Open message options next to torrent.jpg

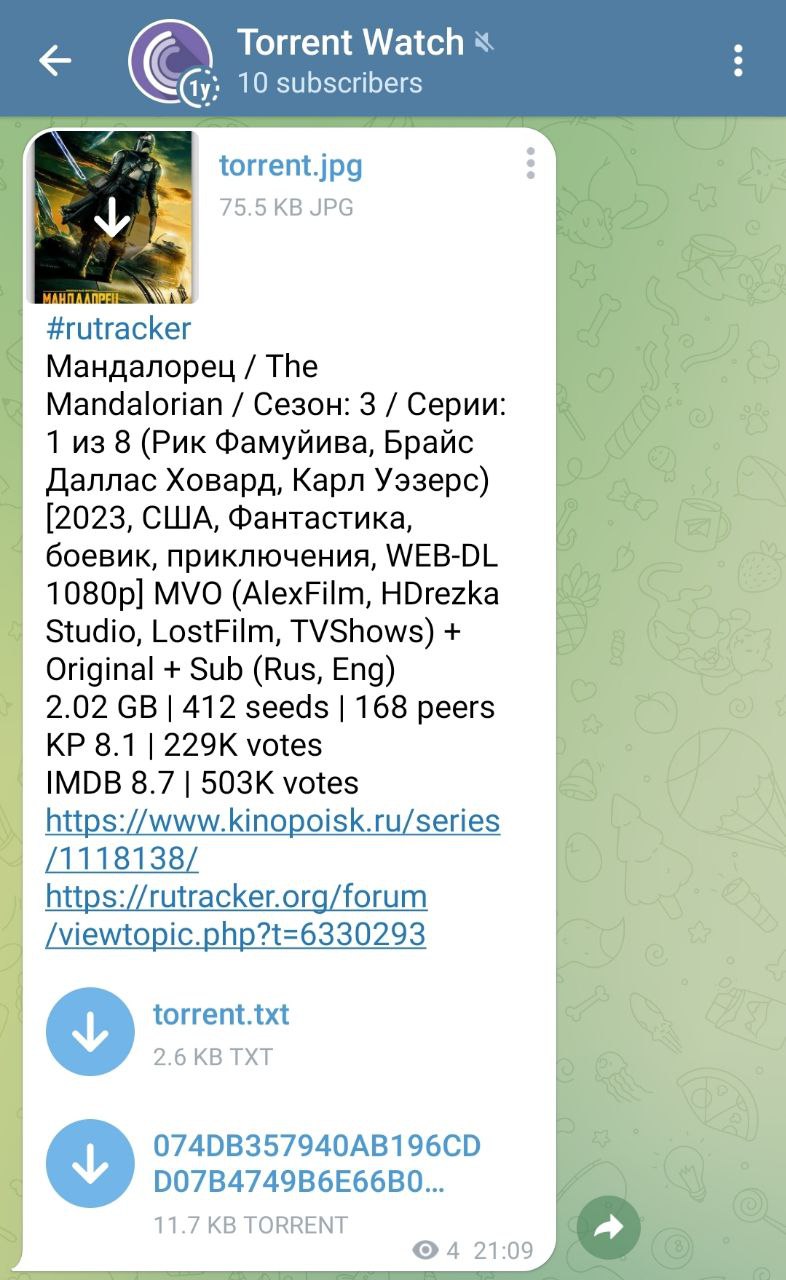click(530, 163)
